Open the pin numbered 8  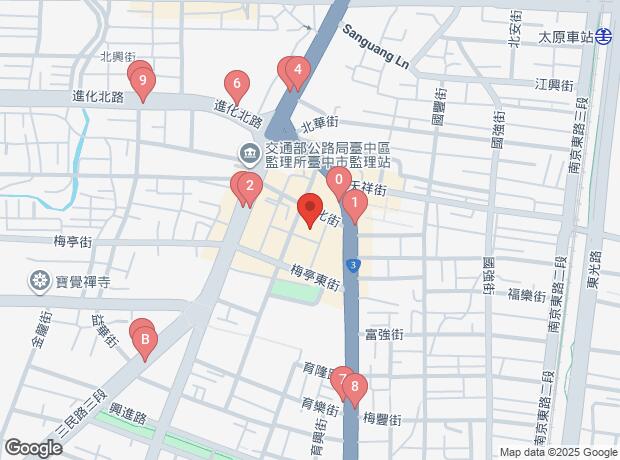tap(353, 387)
